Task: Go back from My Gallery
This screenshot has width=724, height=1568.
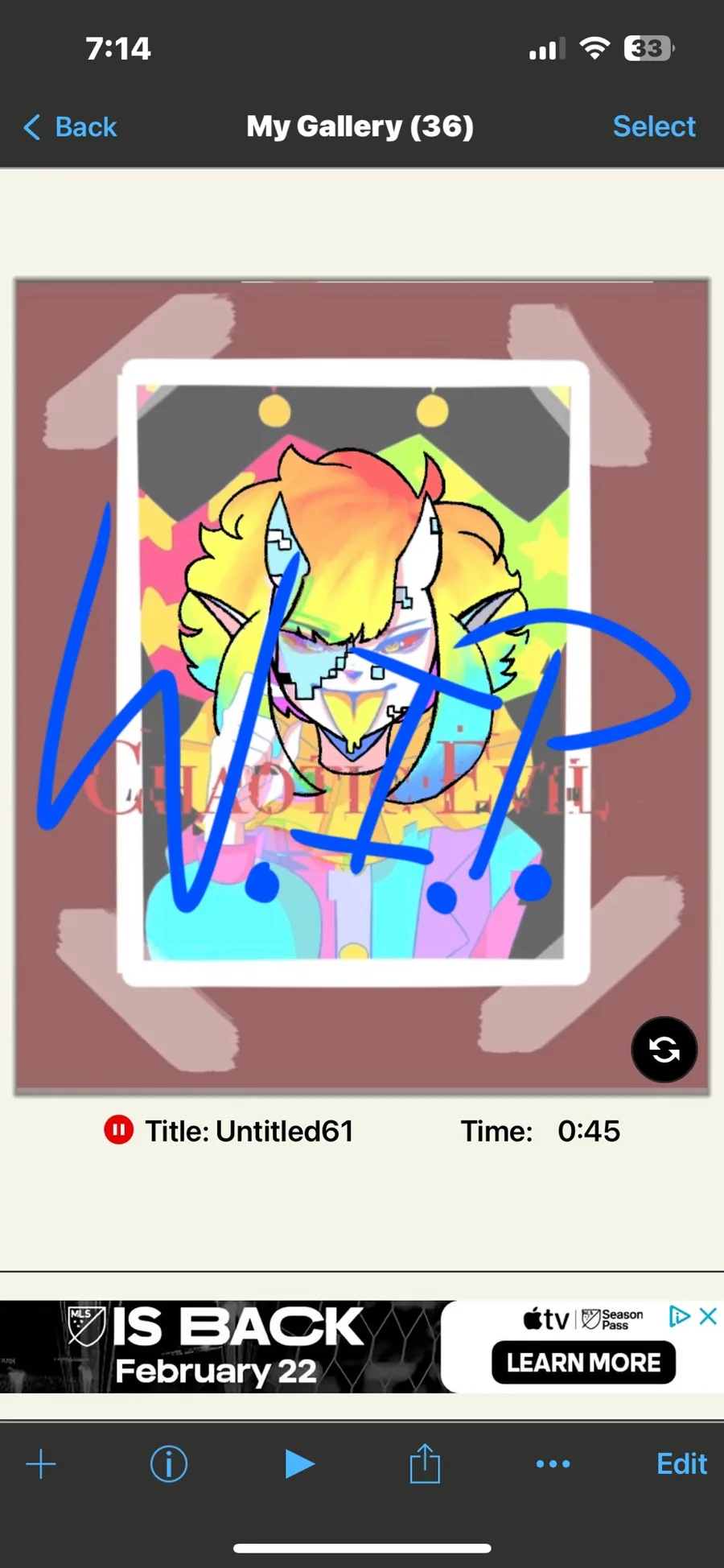Action: click(x=71, y=127)
